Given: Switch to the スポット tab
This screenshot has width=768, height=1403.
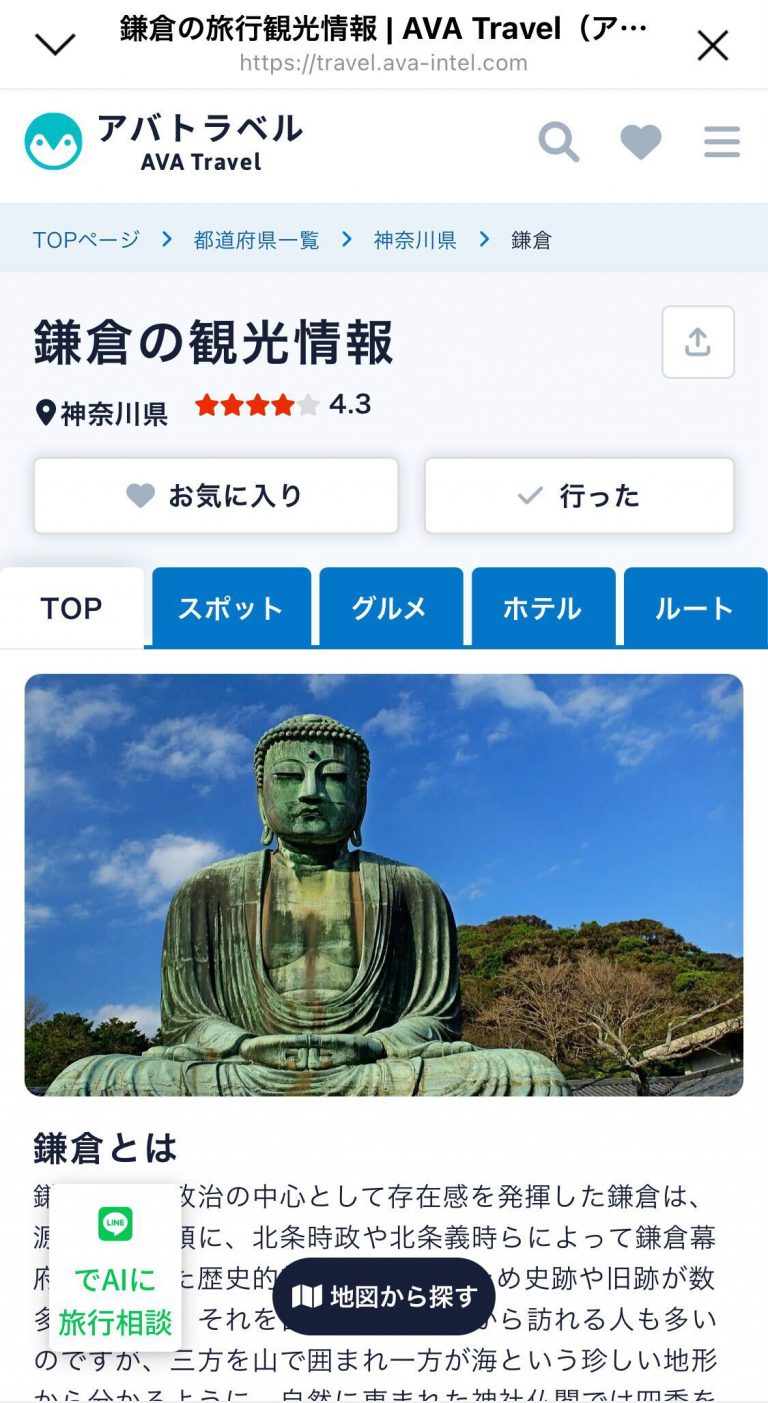Looking at the screenshot, I should tap(231, 608).
